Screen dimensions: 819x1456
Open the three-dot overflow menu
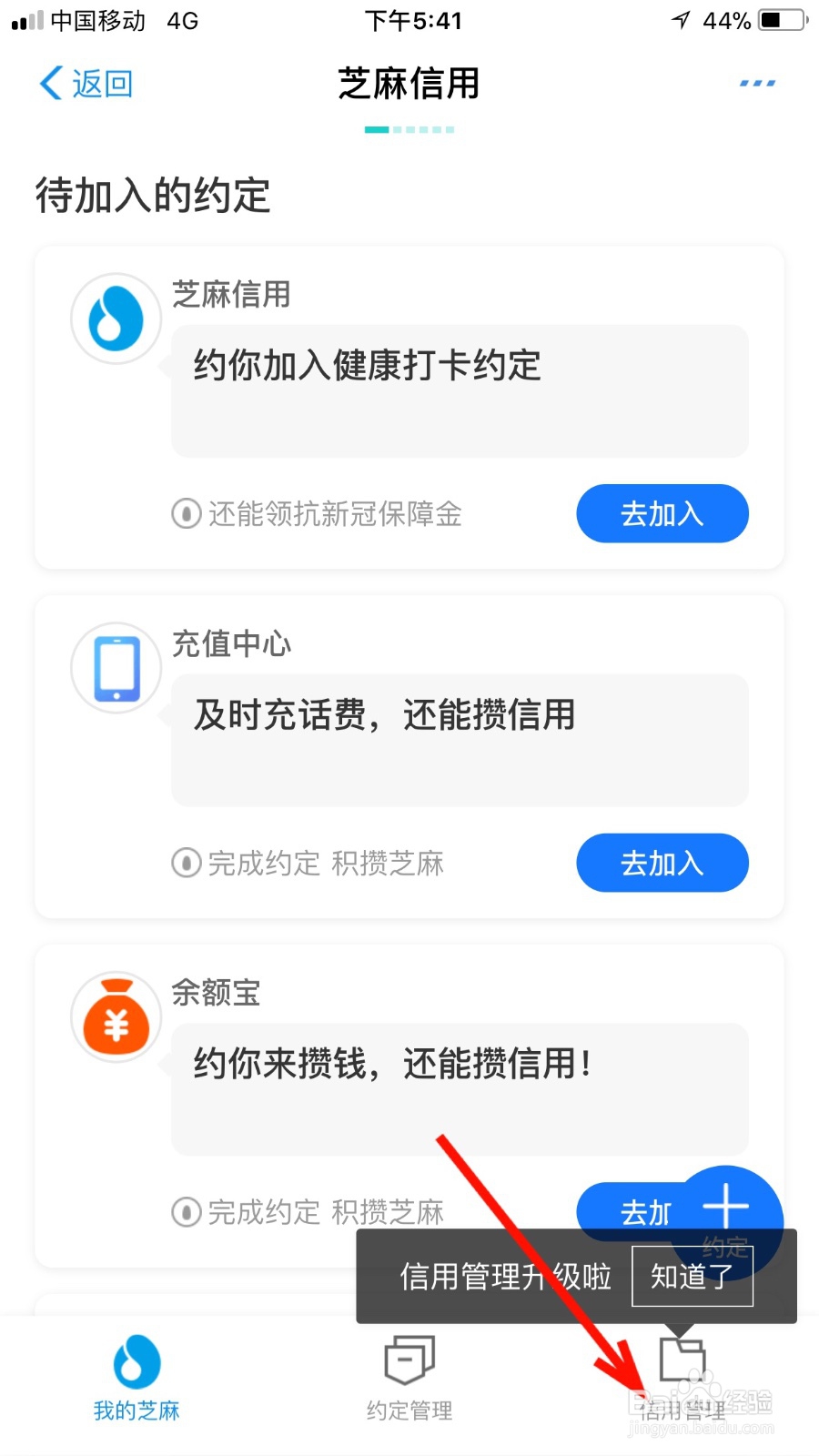pyautogui.click(x=757, y=83)
